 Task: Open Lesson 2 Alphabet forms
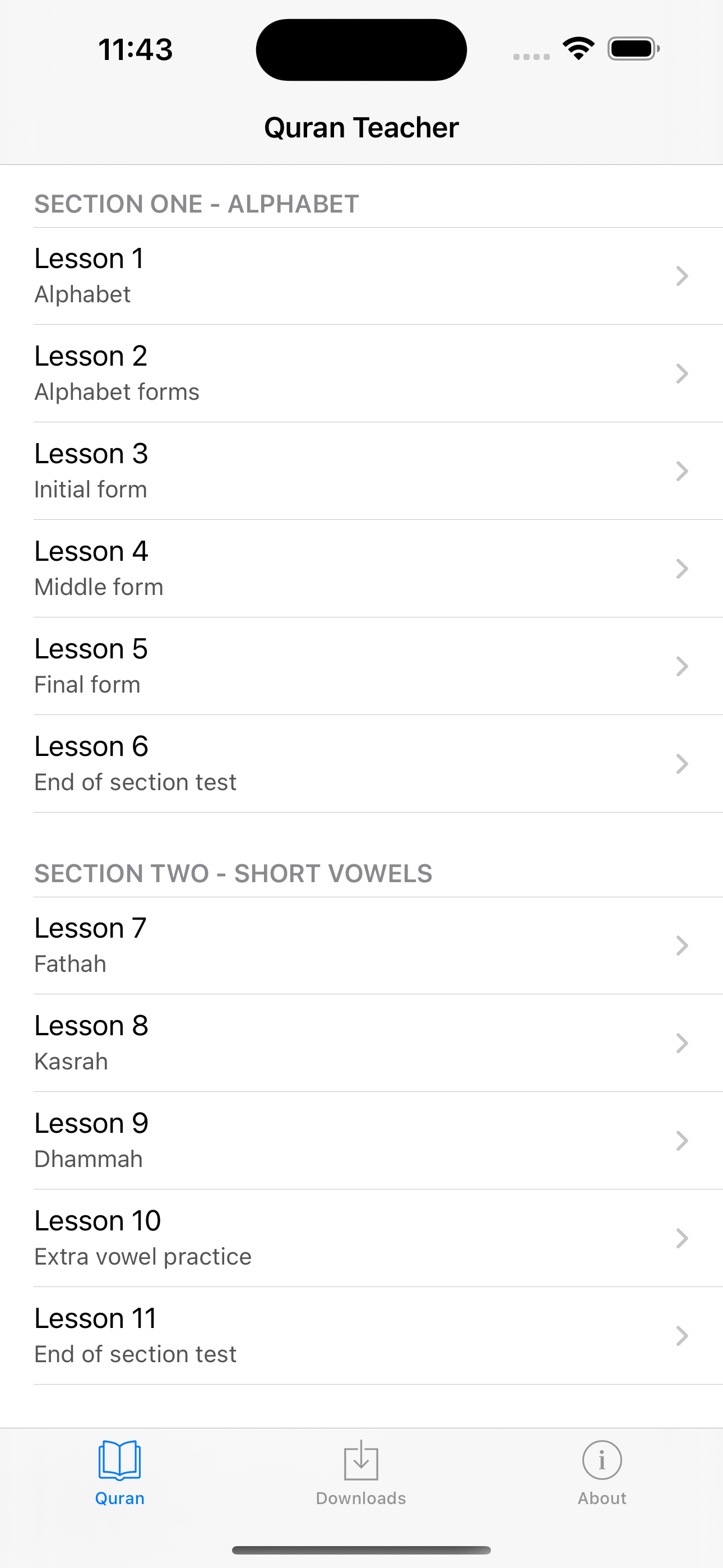[x=361, y=373]
